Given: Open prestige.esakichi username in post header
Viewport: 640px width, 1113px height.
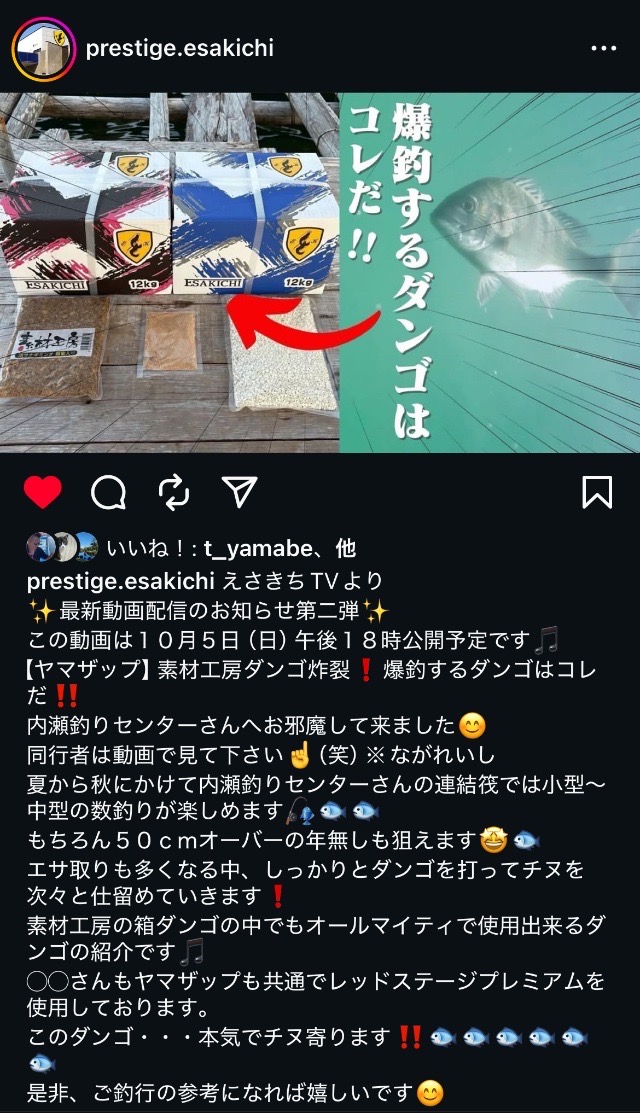Looking at the screenshot, I should point(180,48).
